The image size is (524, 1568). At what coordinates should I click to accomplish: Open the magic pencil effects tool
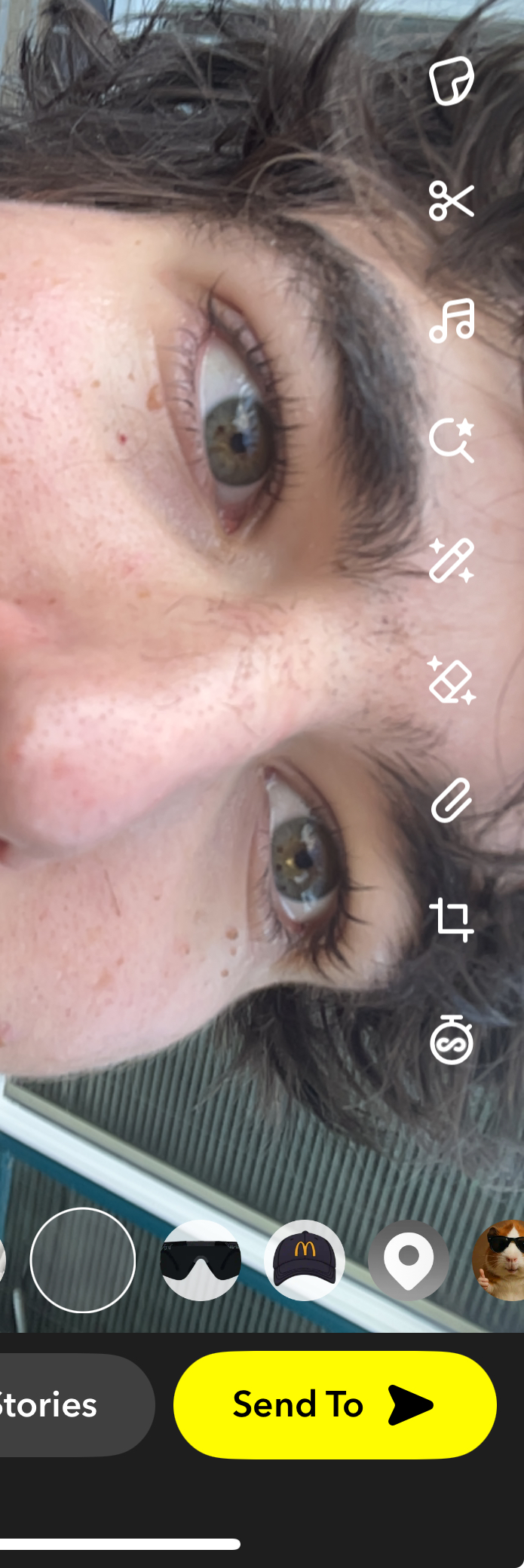click(x=451, y=561)
